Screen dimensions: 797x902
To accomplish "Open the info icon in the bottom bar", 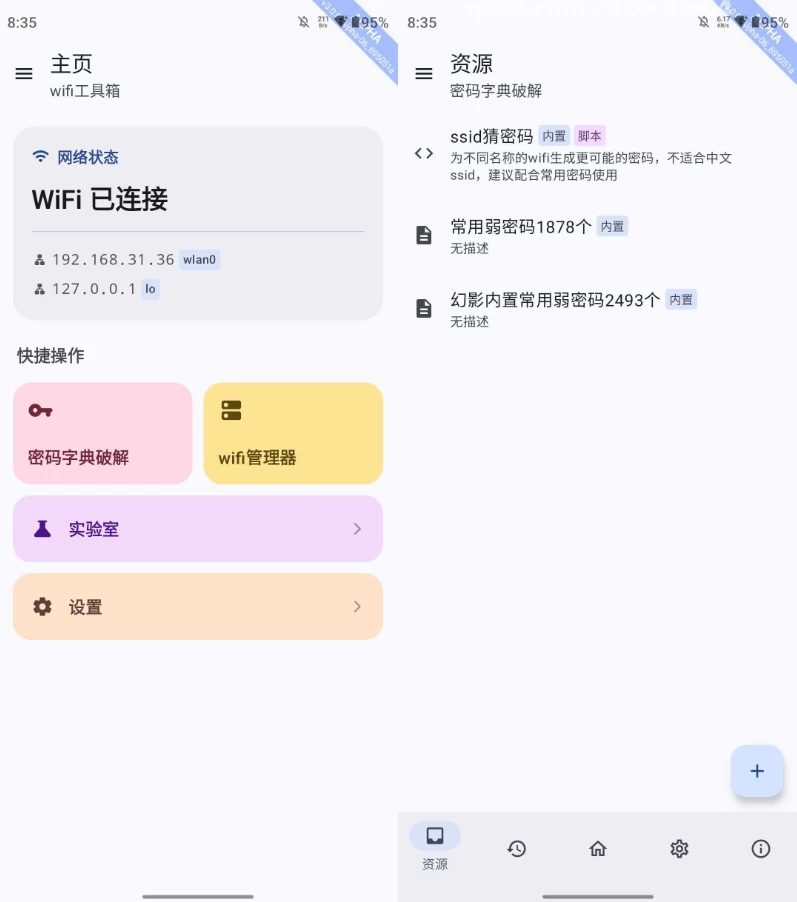I will 760,848.
